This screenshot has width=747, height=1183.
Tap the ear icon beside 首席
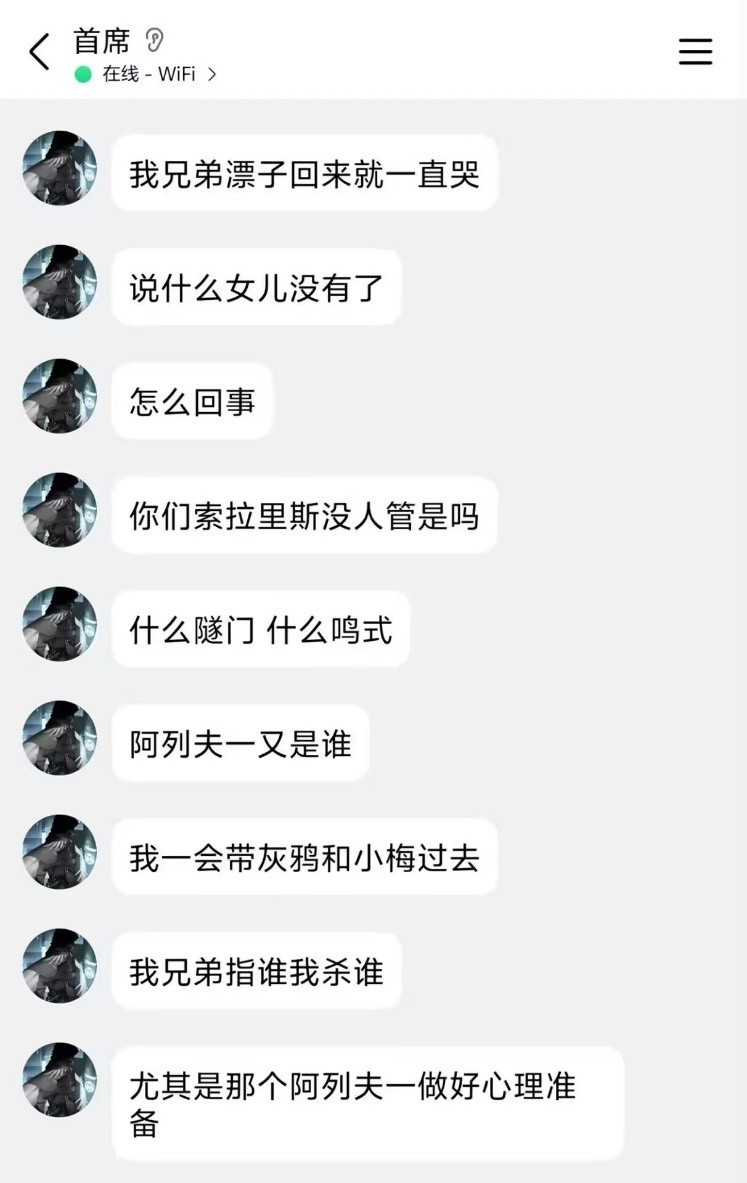tap(154, 40)
